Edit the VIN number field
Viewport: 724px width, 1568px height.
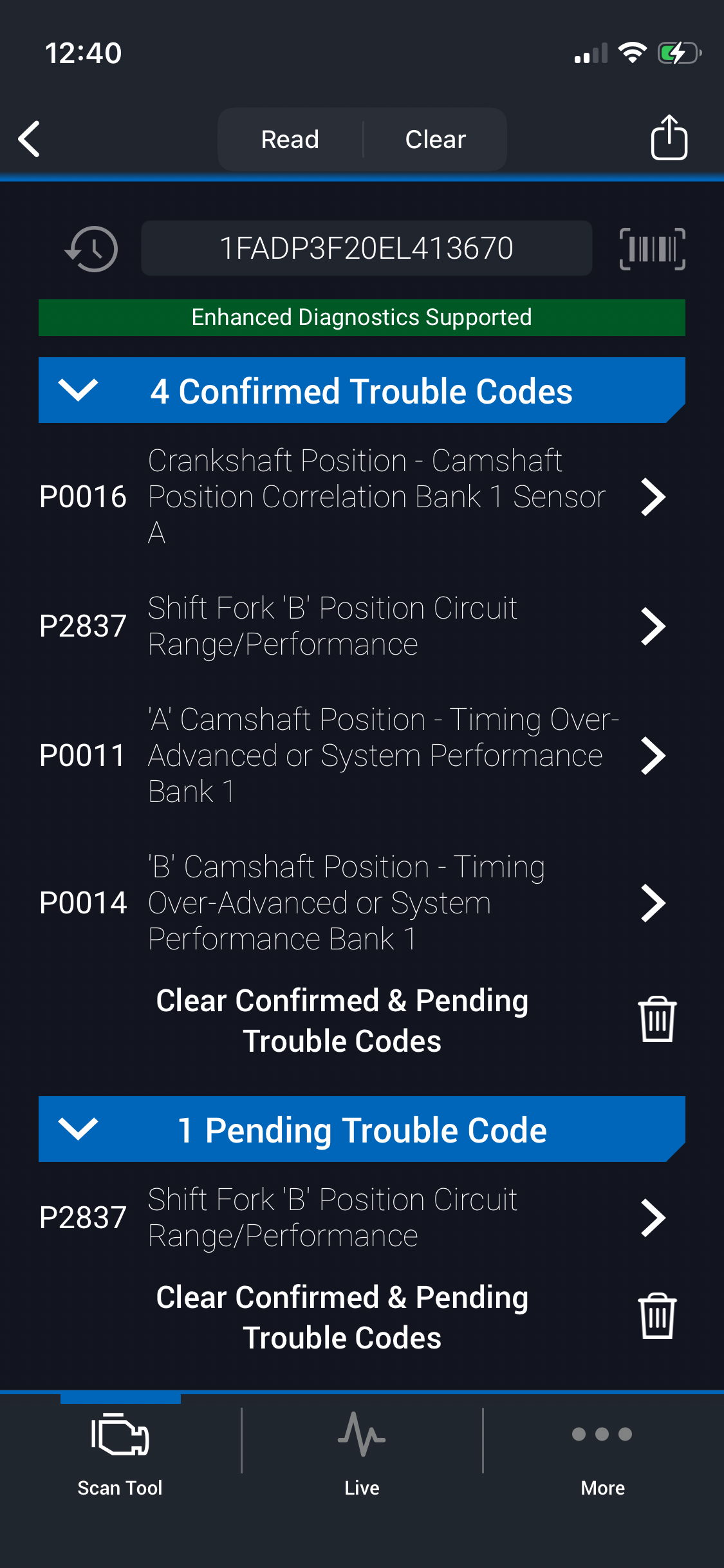pyautogui.click(x=366, y=248)
